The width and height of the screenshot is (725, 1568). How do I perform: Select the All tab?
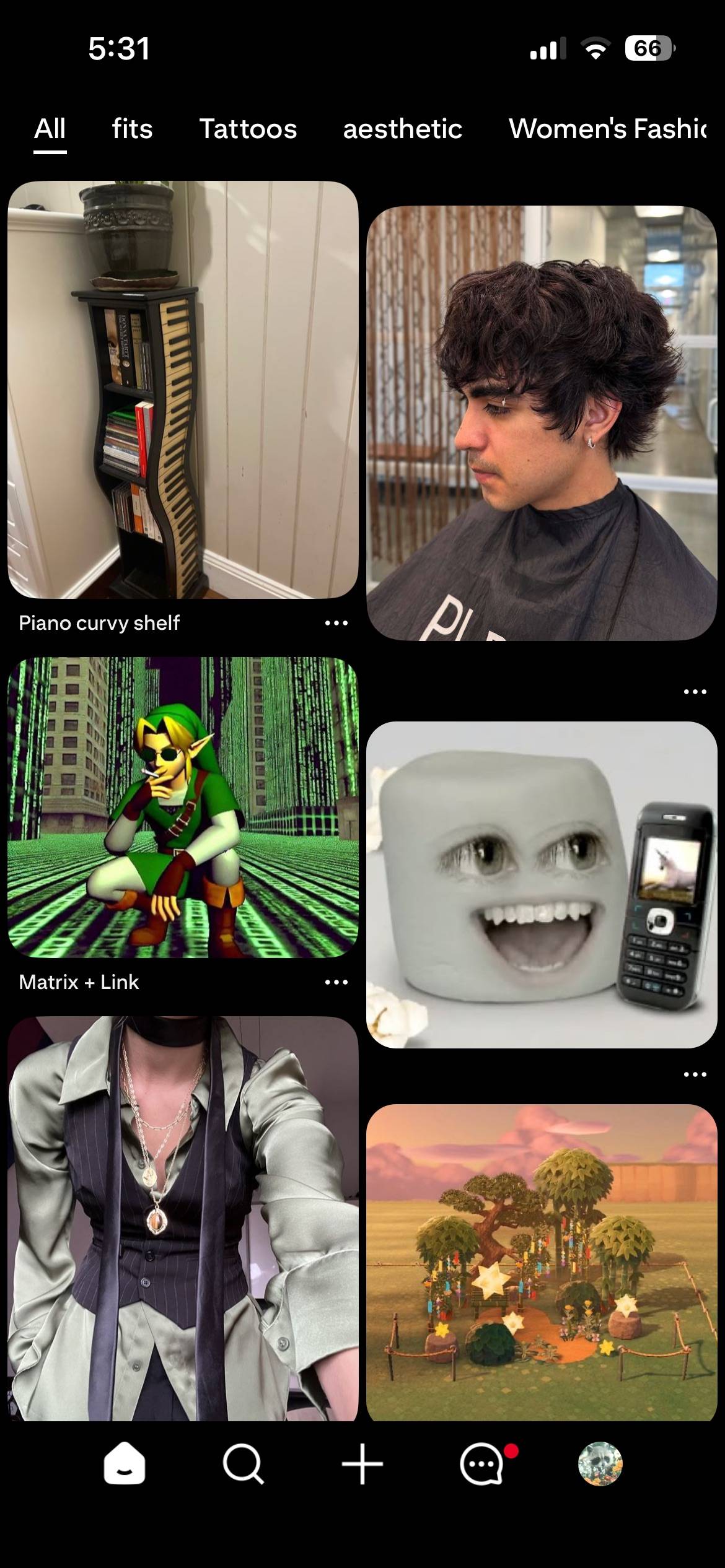pos(50,129)
